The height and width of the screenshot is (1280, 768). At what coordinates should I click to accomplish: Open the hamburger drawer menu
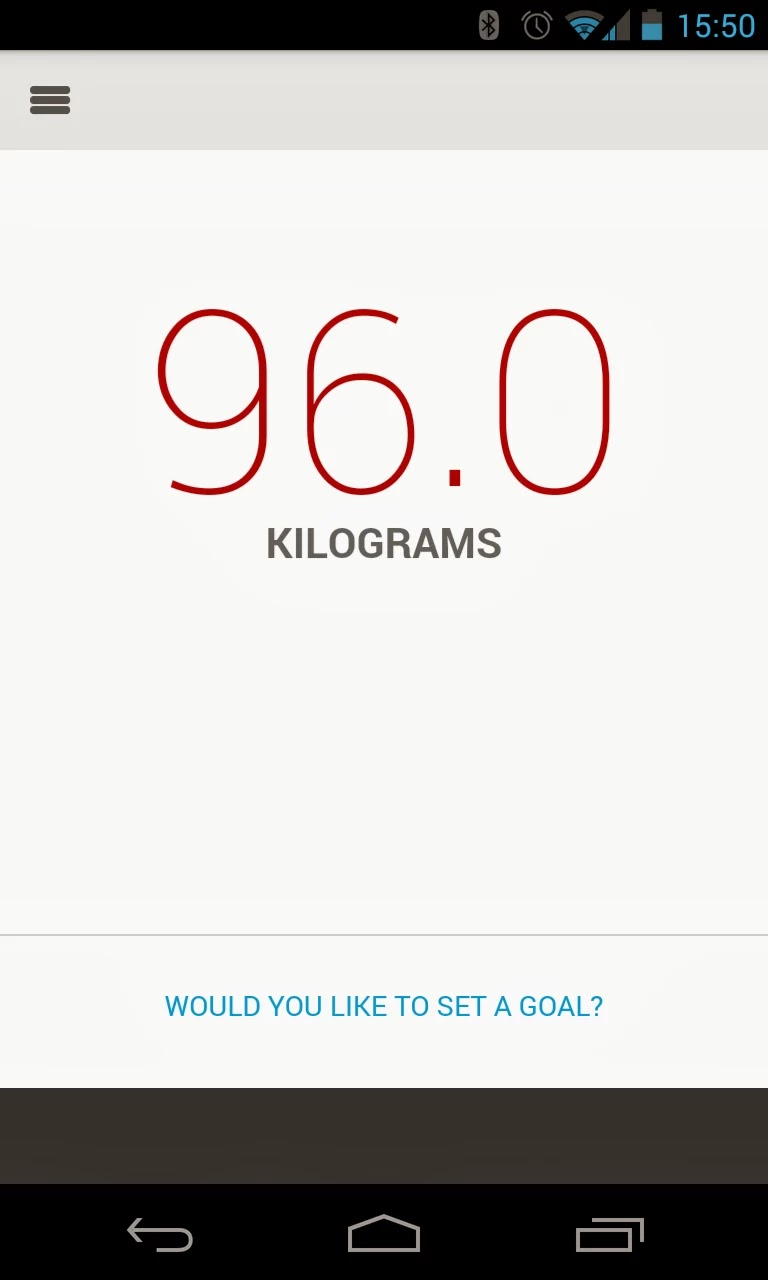point(50,100)
